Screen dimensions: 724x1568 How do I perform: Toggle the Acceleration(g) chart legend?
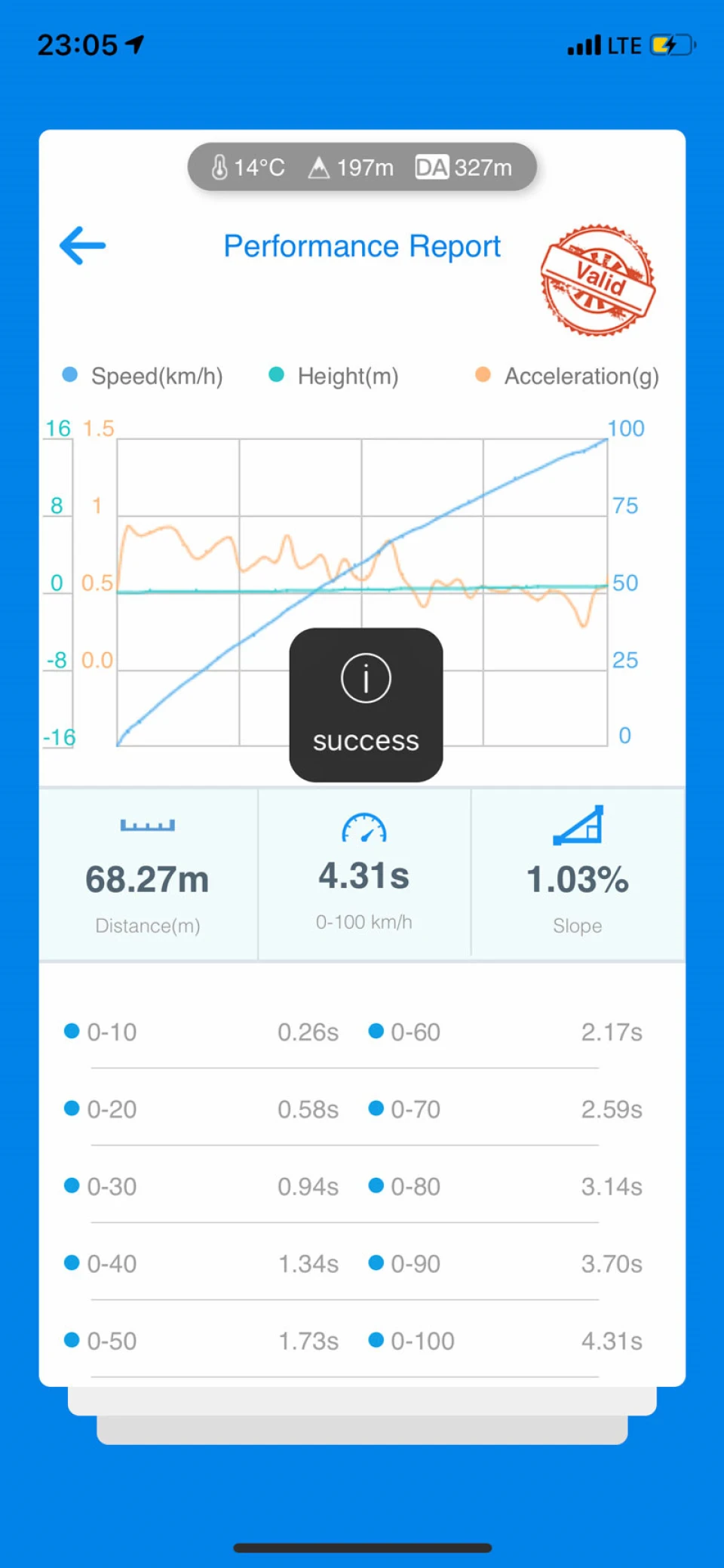point(567,376)
